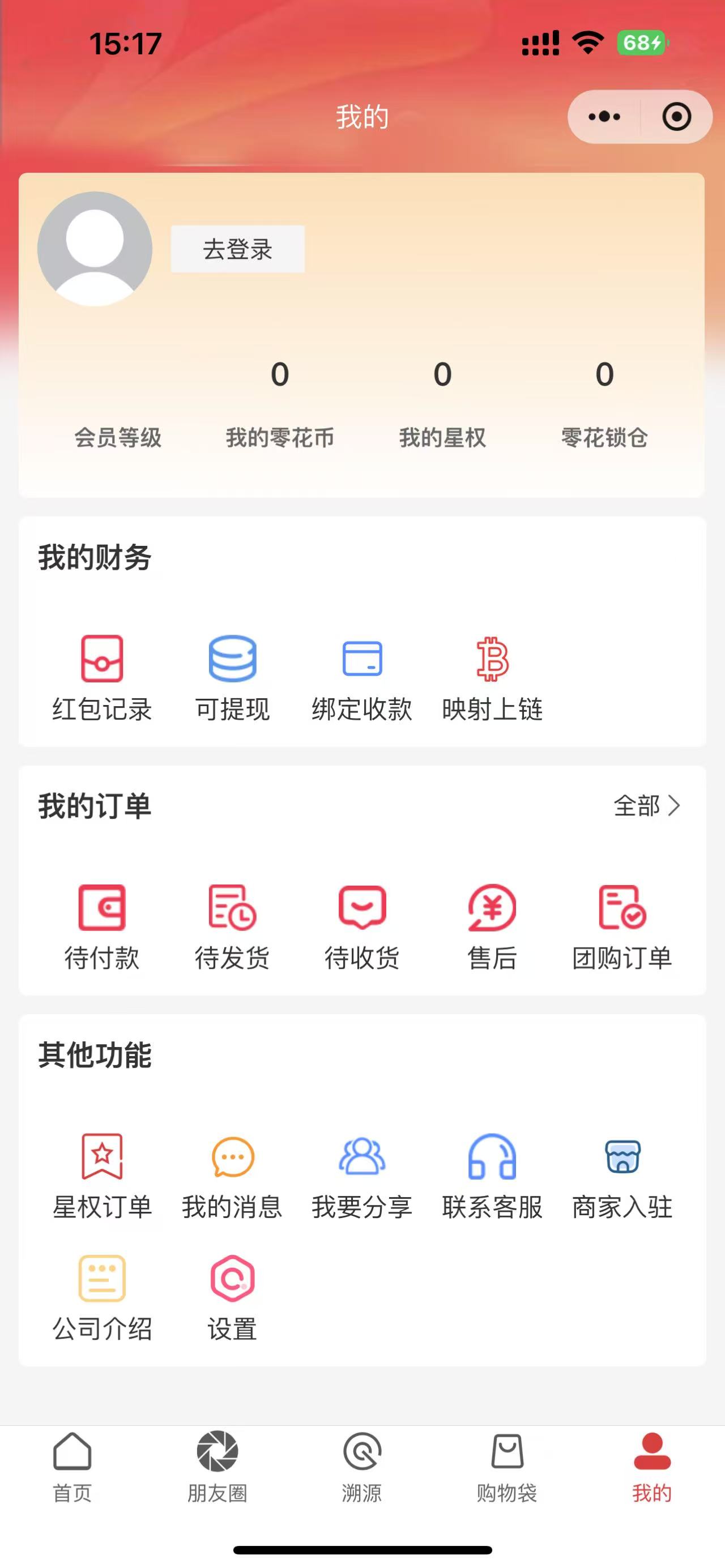This screenshot has height=1568, width=725.
Task: Open 我的消息 messages
Action: click(232, 1176)
